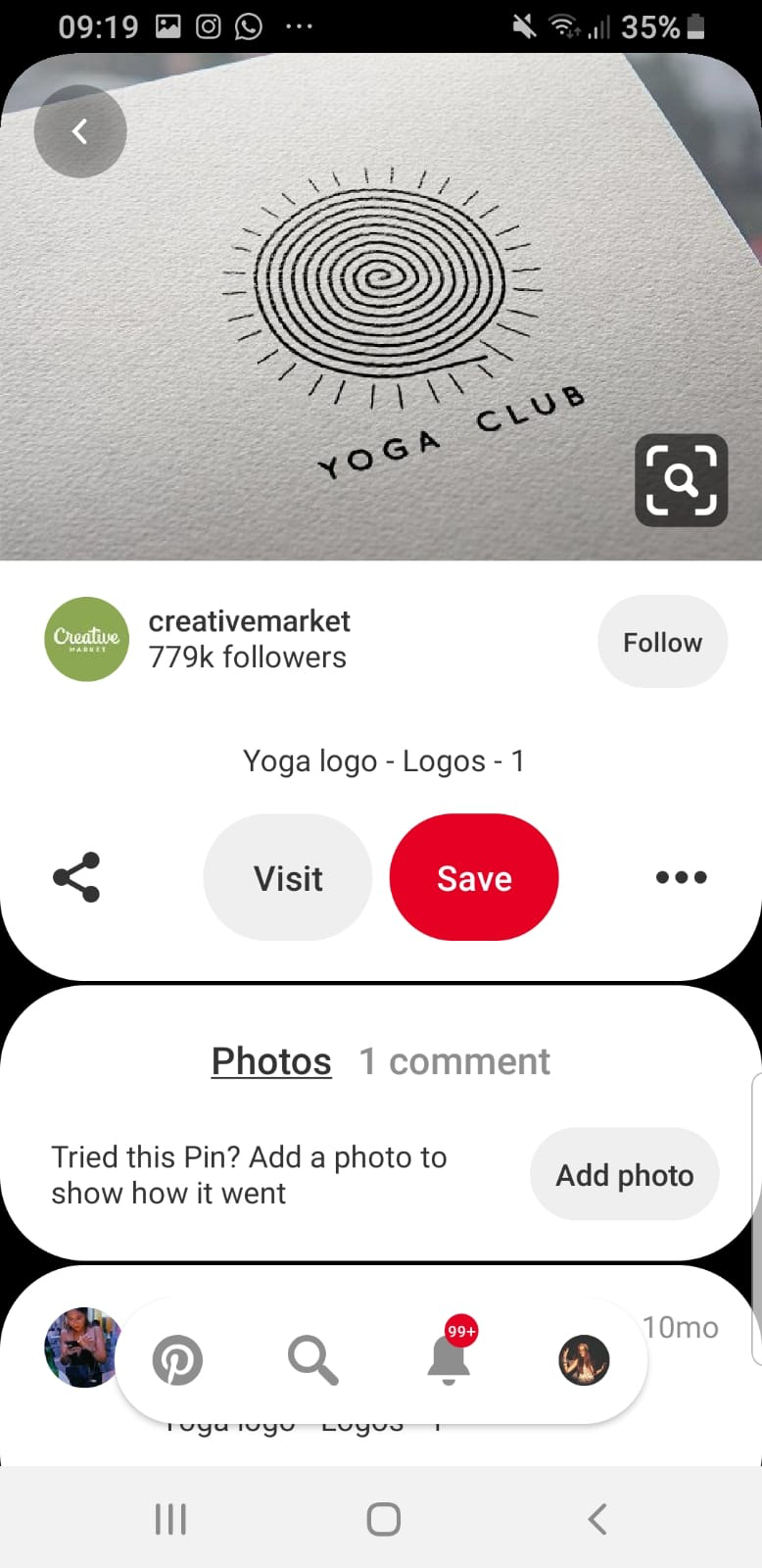Add a photo of your try
The height and width of the screenshot is (1568, 762).
click(x=625, y=1174)
